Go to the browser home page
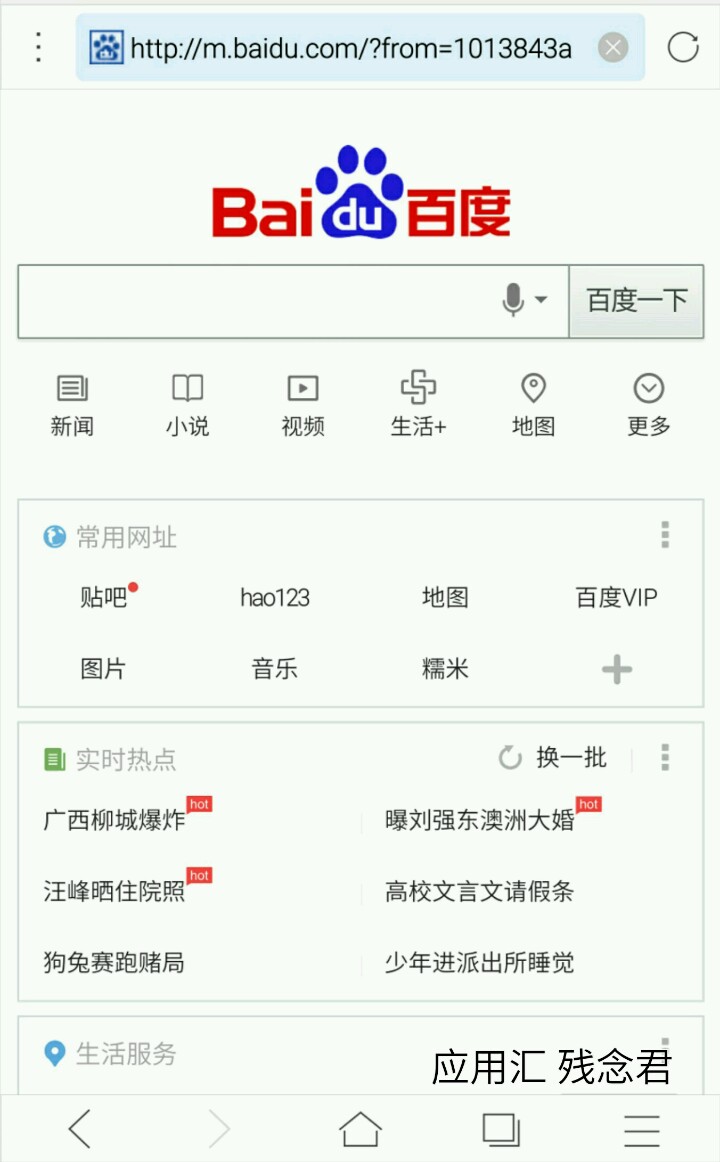720x1162 pixels. coord(360,1129)
